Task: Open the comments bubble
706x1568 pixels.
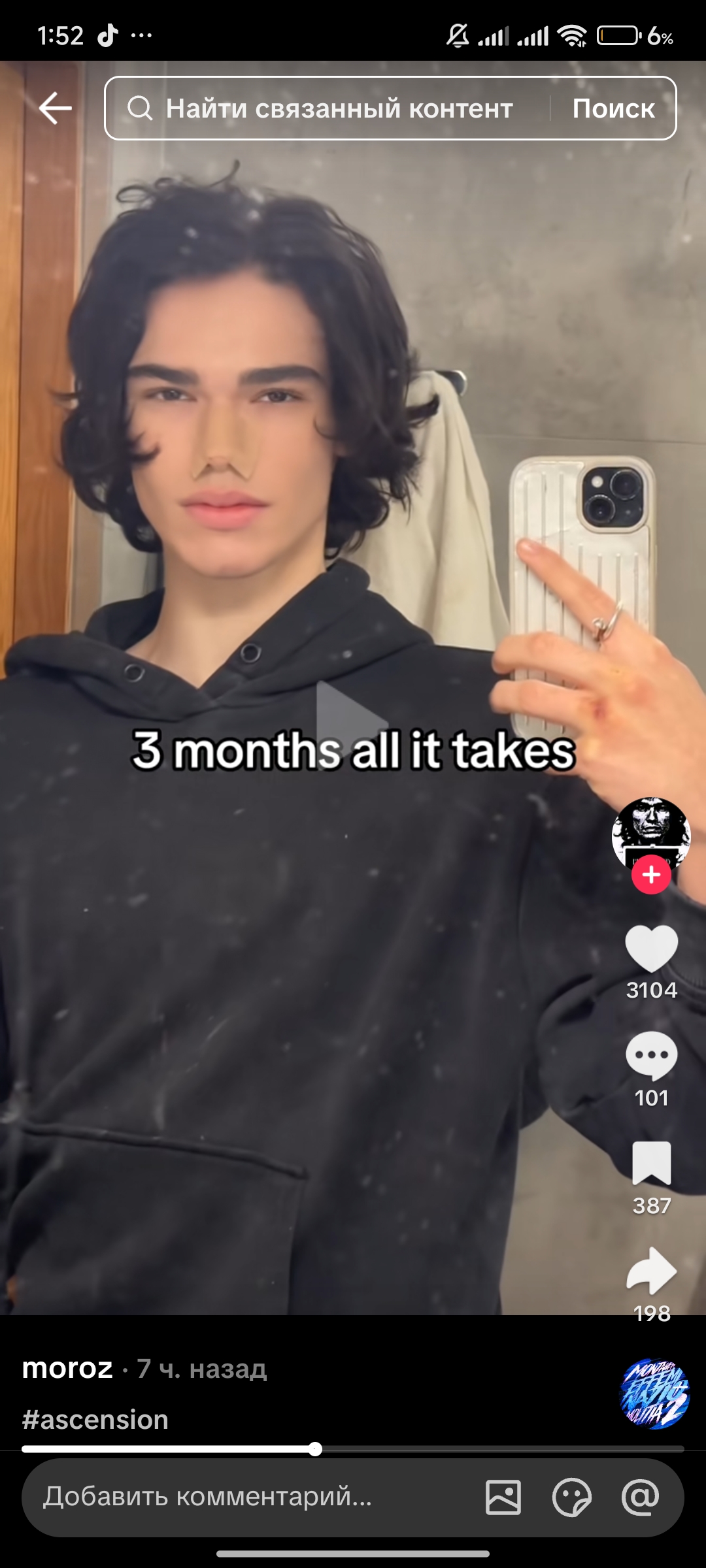Action: pyautogui.click(x=651, y=1056)
